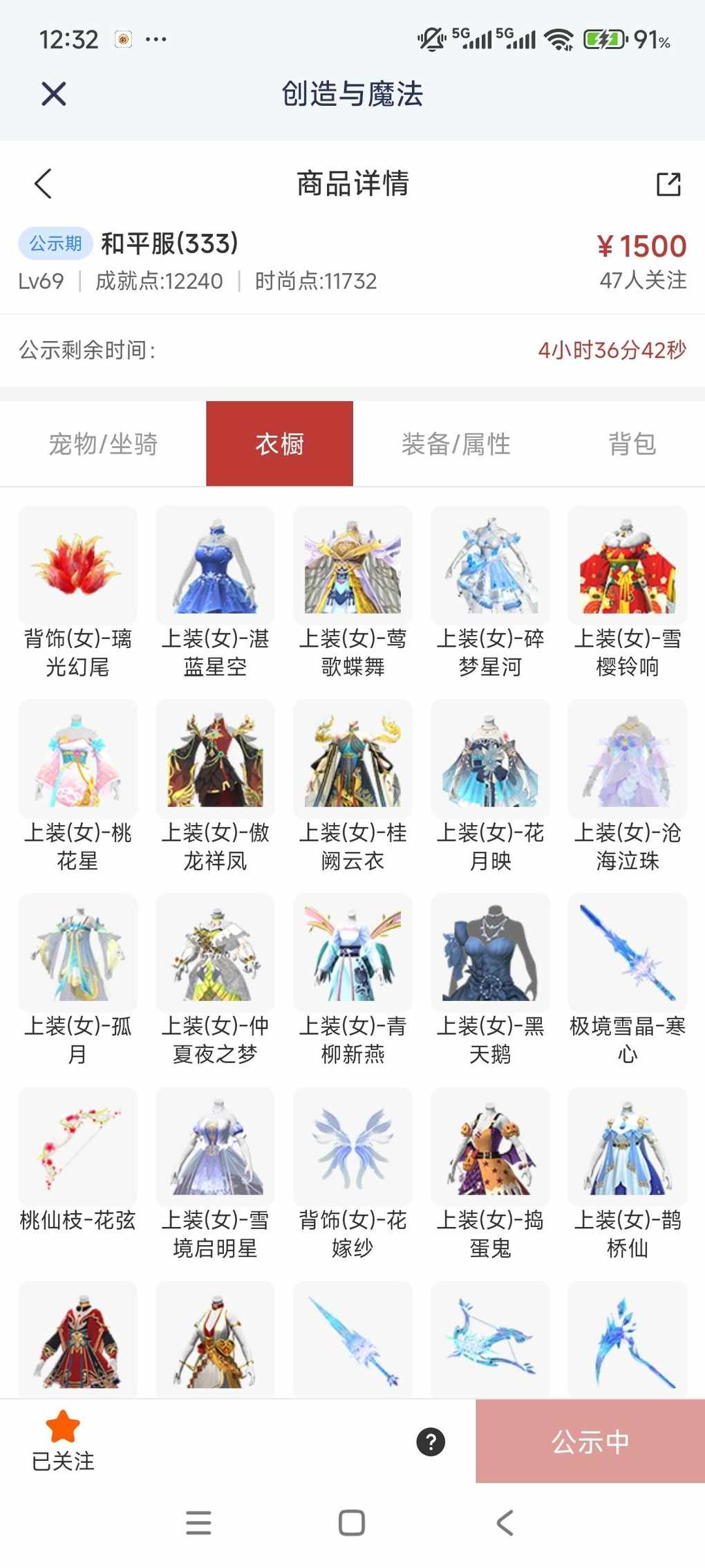Go back from 商品详情
The image size is (705, 1568).
43,183
